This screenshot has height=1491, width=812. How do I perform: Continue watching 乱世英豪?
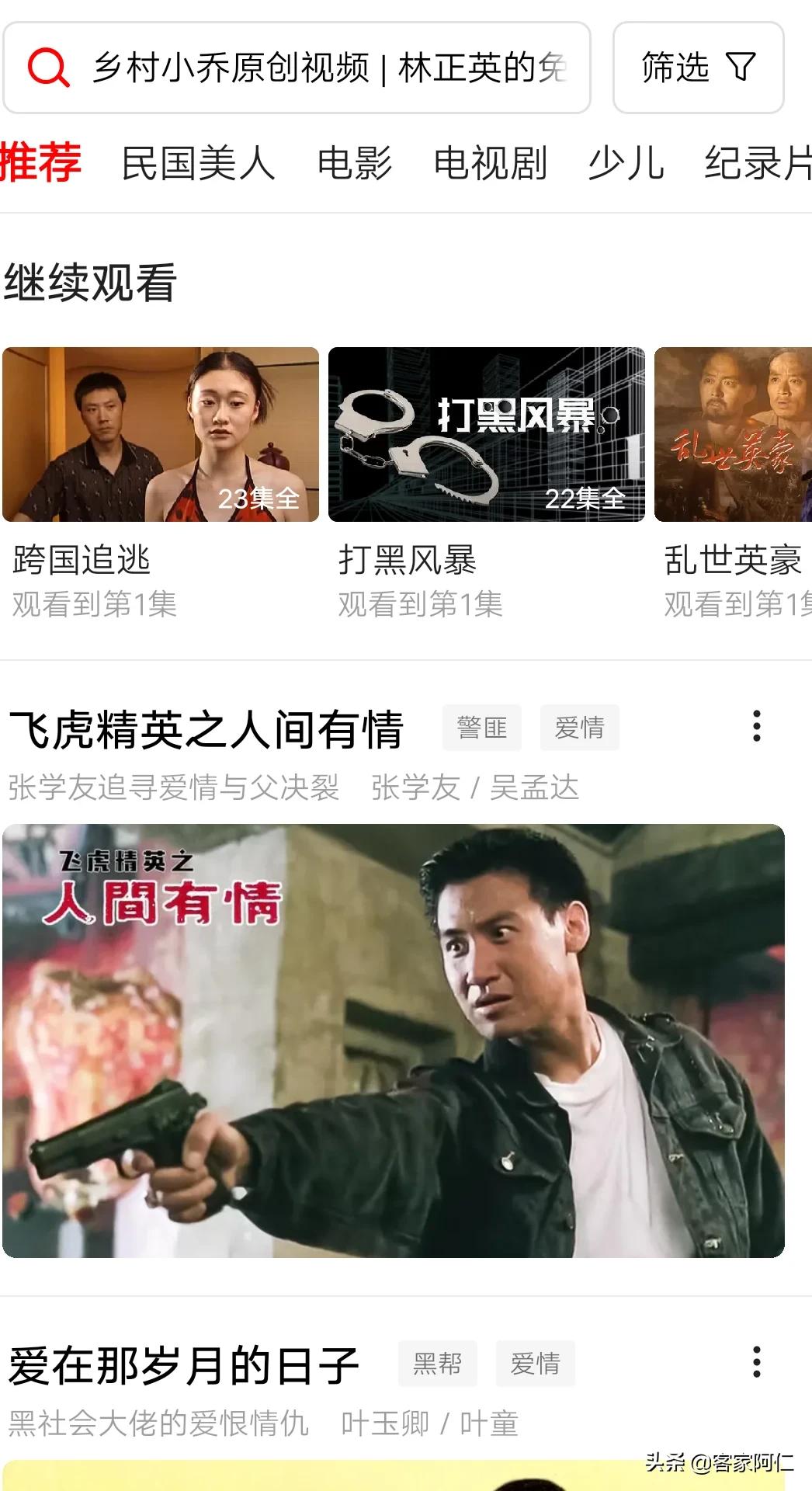pyautogui.click(x=733, y=435)
